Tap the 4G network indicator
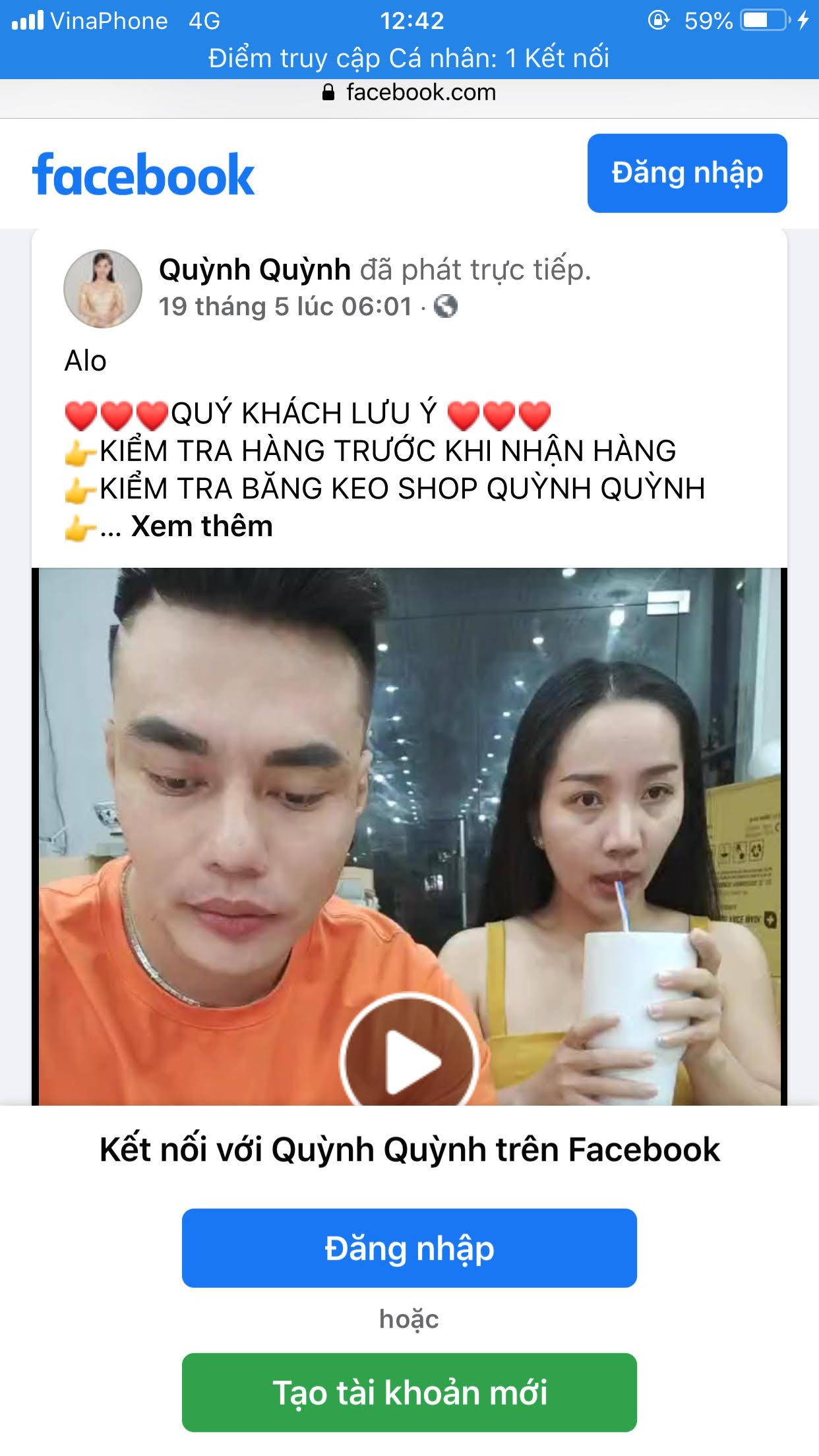The height and width of the screenshot is (1456, 819). pyautogui.click(x=202, y=20)
